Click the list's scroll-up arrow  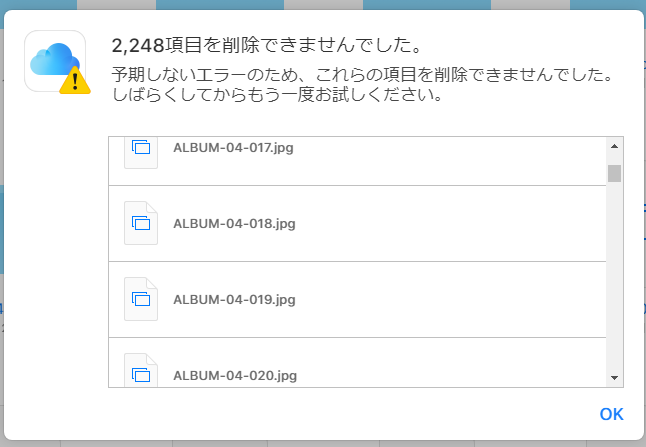point(615,146)
